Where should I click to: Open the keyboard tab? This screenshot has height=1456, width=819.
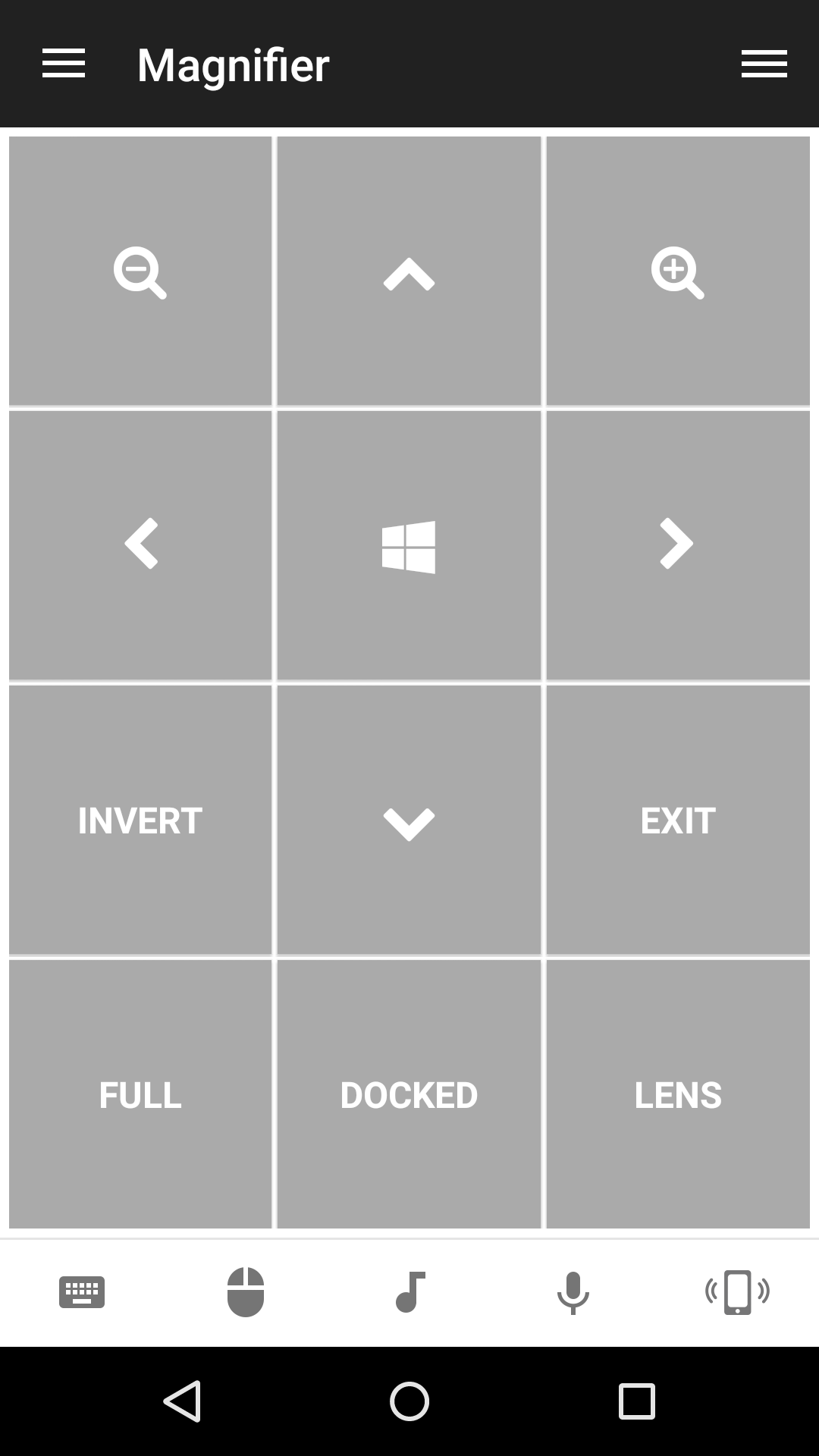[82, 1292]
